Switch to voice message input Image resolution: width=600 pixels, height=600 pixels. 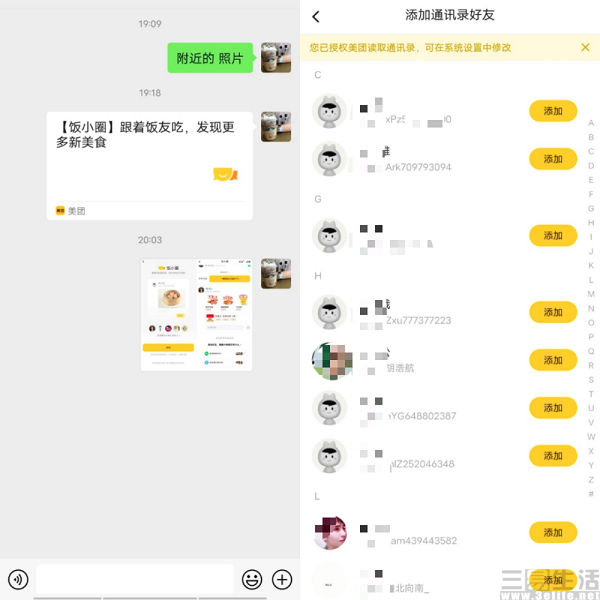17,579
